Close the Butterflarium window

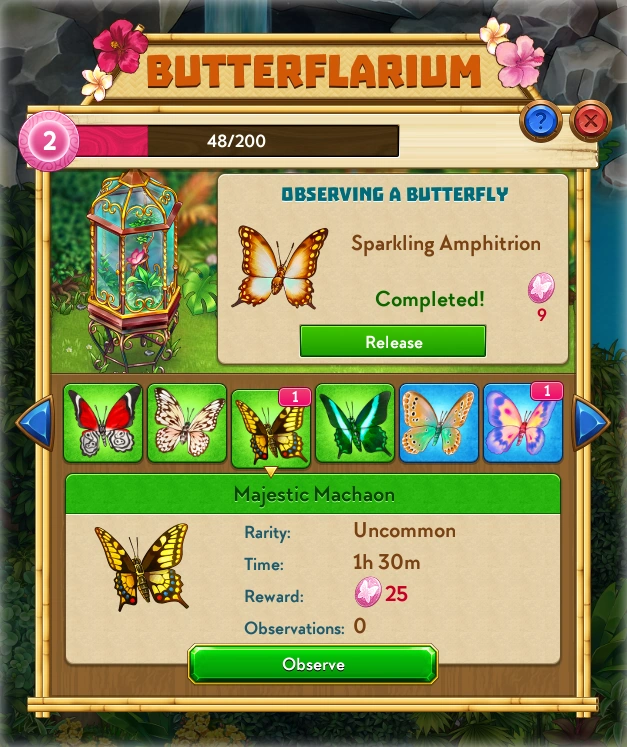pyautogui.click(x=590, y=121)
